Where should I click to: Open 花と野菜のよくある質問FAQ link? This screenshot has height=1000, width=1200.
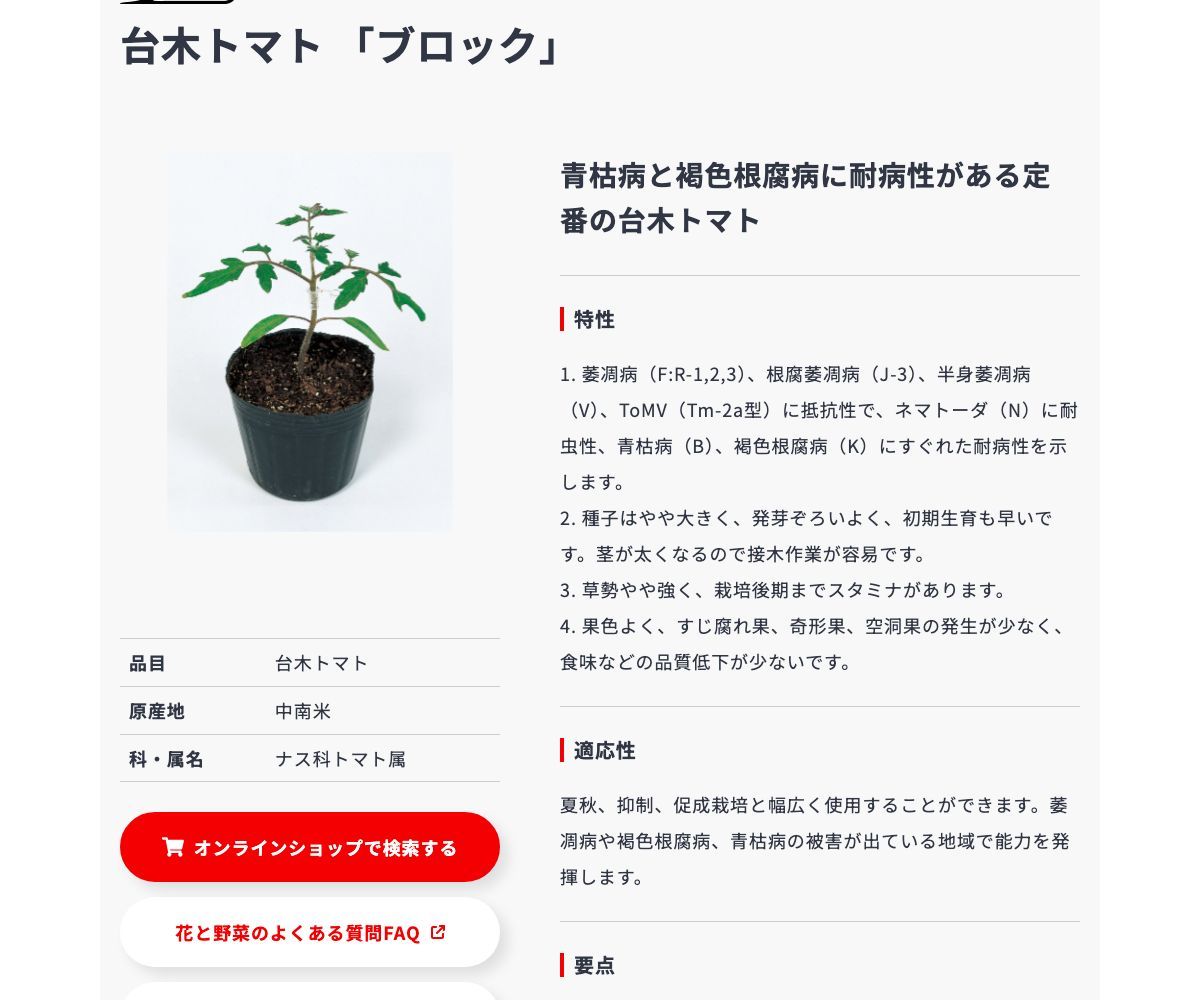tap(310, 933)
